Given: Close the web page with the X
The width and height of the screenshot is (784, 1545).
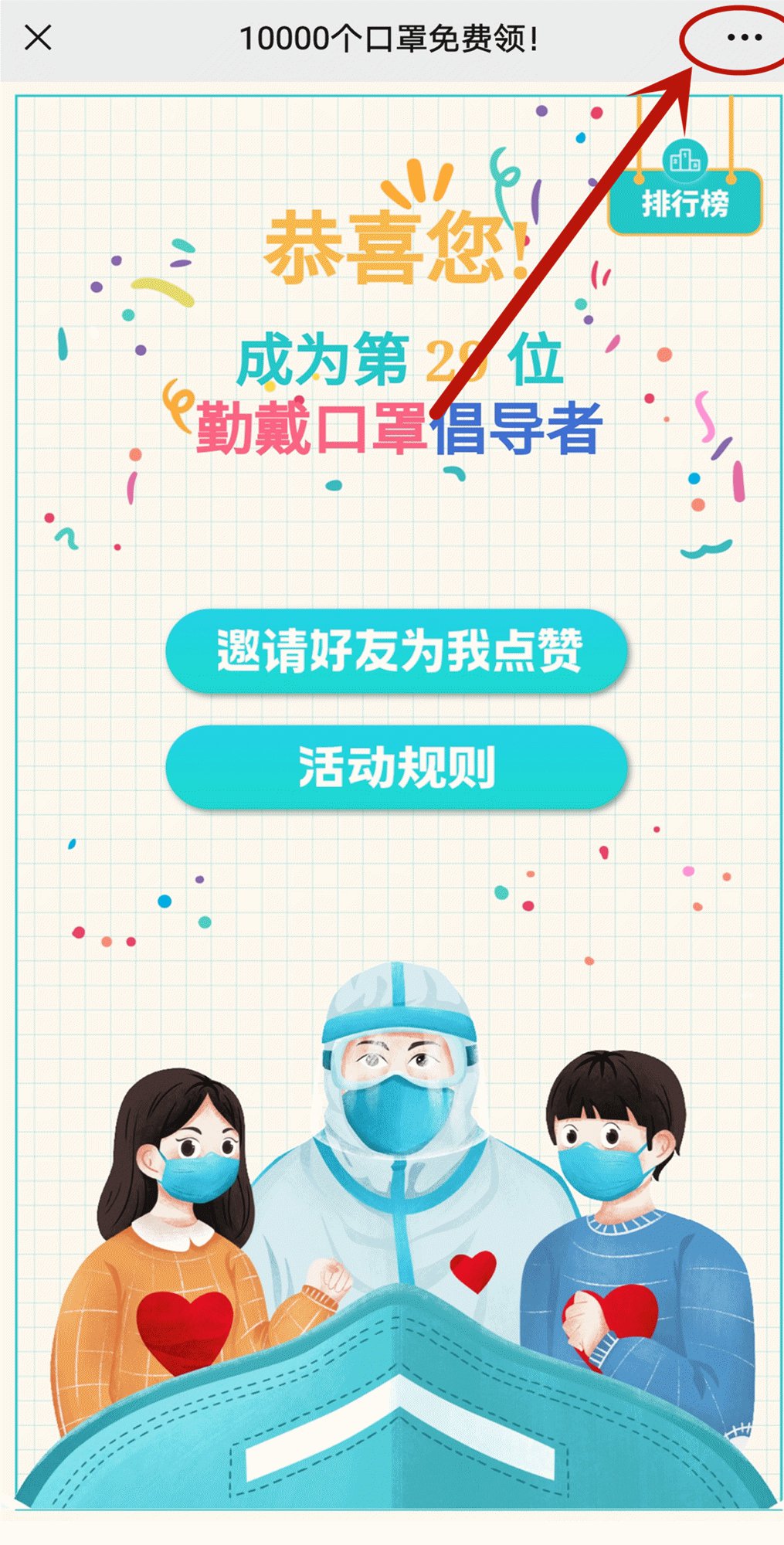Looking at the screenshot, I should pos(38,37).
